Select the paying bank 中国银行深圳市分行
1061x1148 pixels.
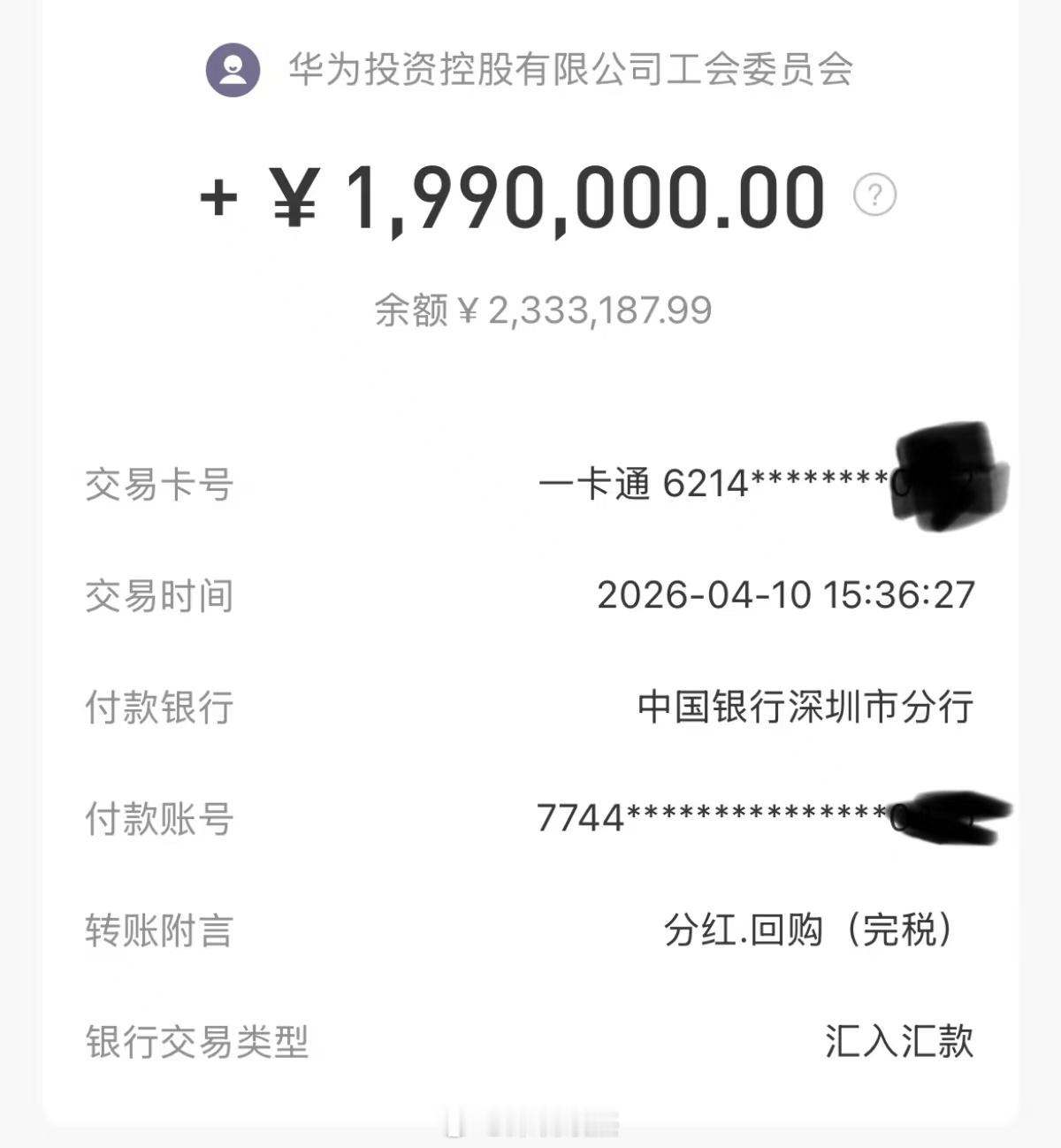tap(805, 708)
